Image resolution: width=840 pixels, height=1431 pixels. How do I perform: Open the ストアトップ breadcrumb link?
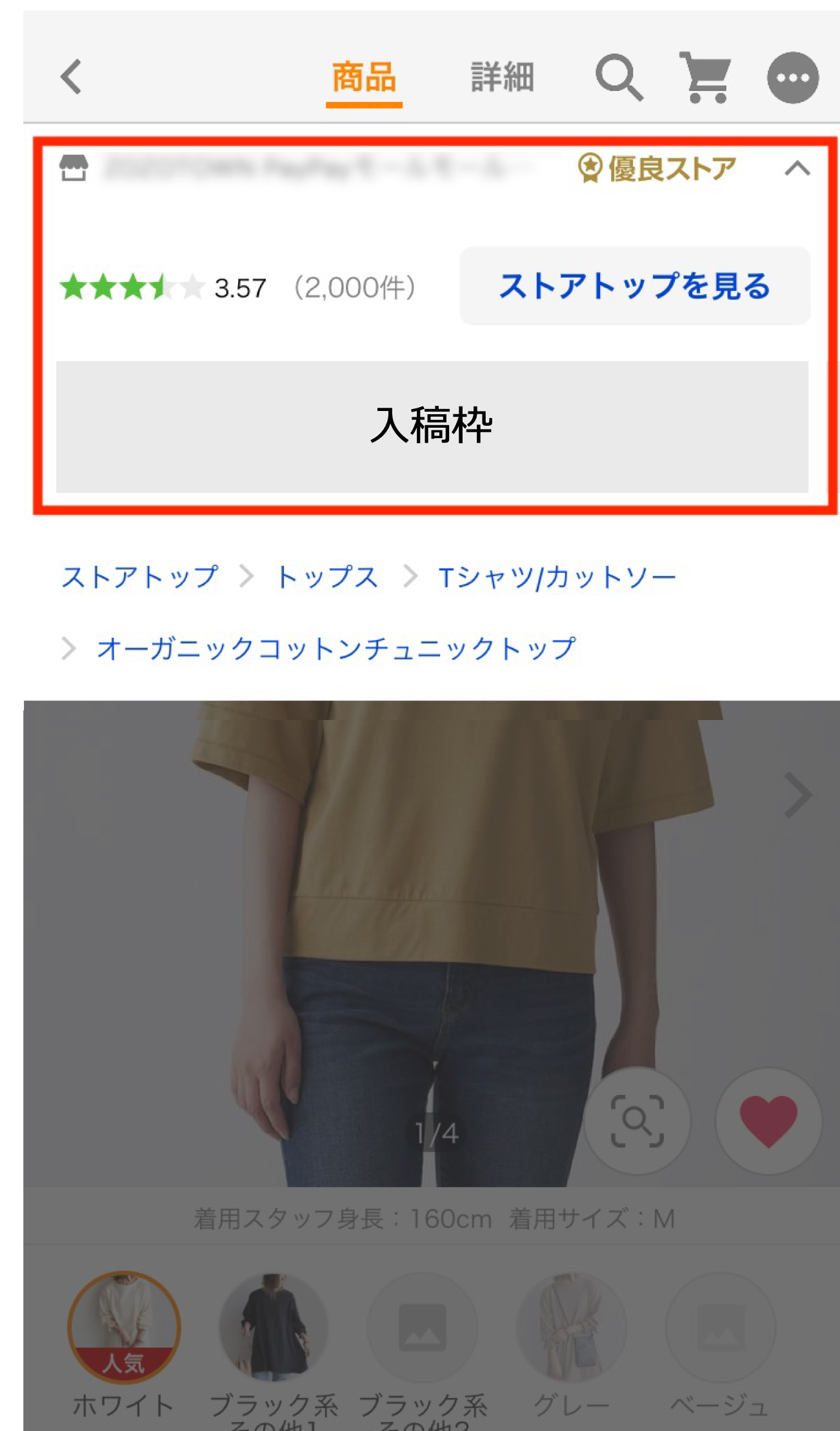140,577
